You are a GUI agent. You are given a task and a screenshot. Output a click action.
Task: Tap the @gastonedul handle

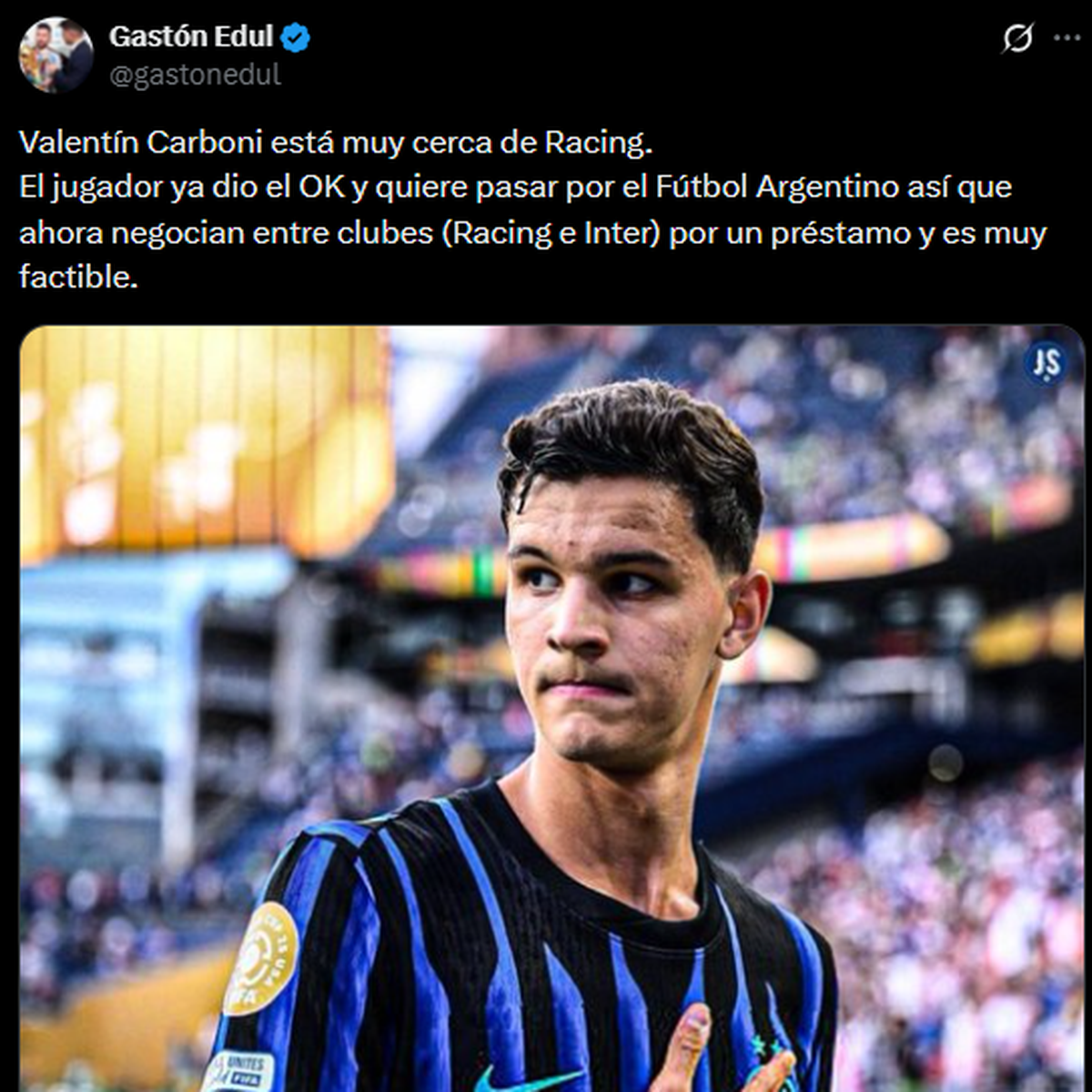click(x=195, y=76)
